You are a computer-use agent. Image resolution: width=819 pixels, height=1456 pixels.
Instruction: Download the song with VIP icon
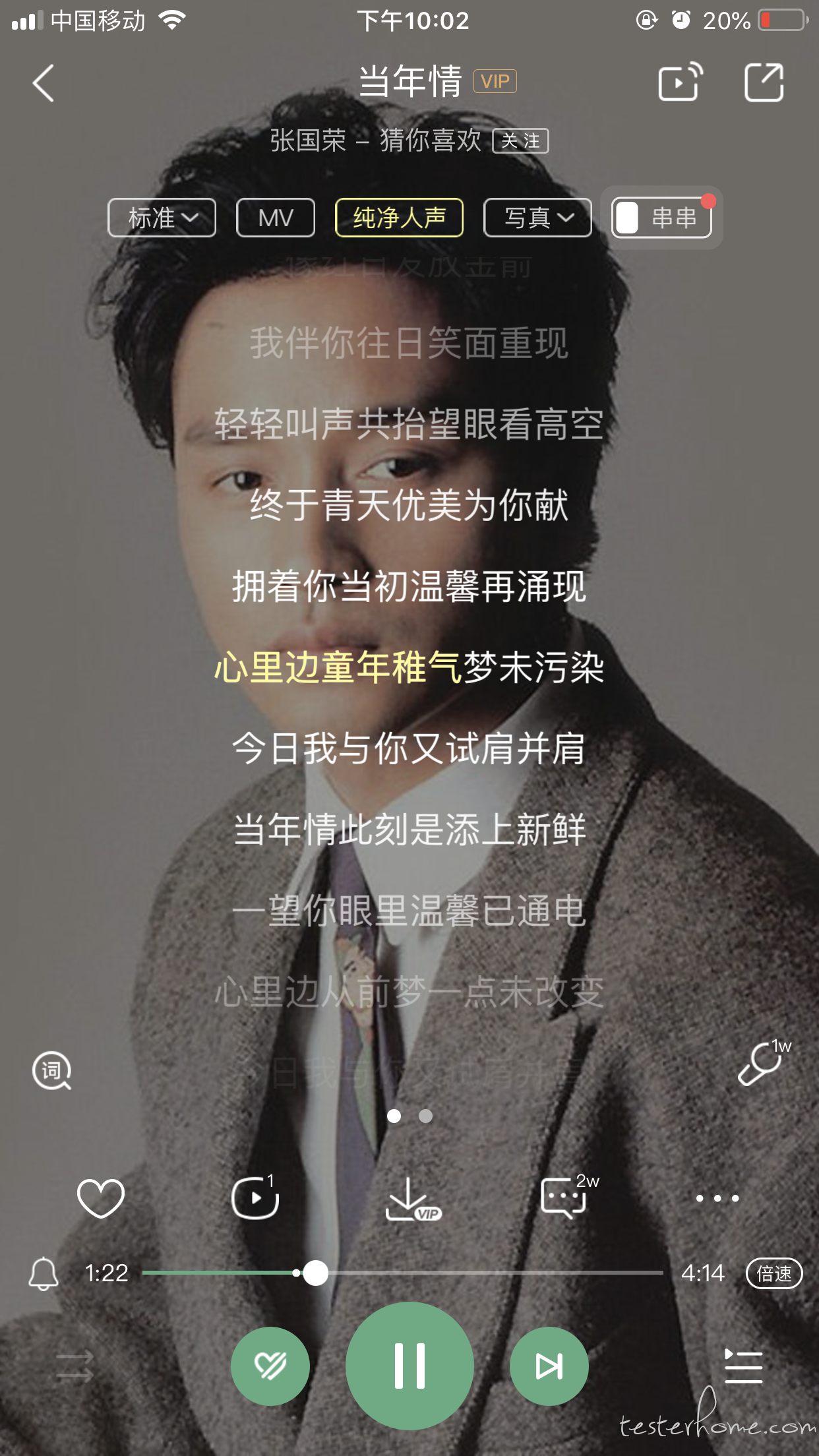pyautogui.click(x=410, y=1199)
